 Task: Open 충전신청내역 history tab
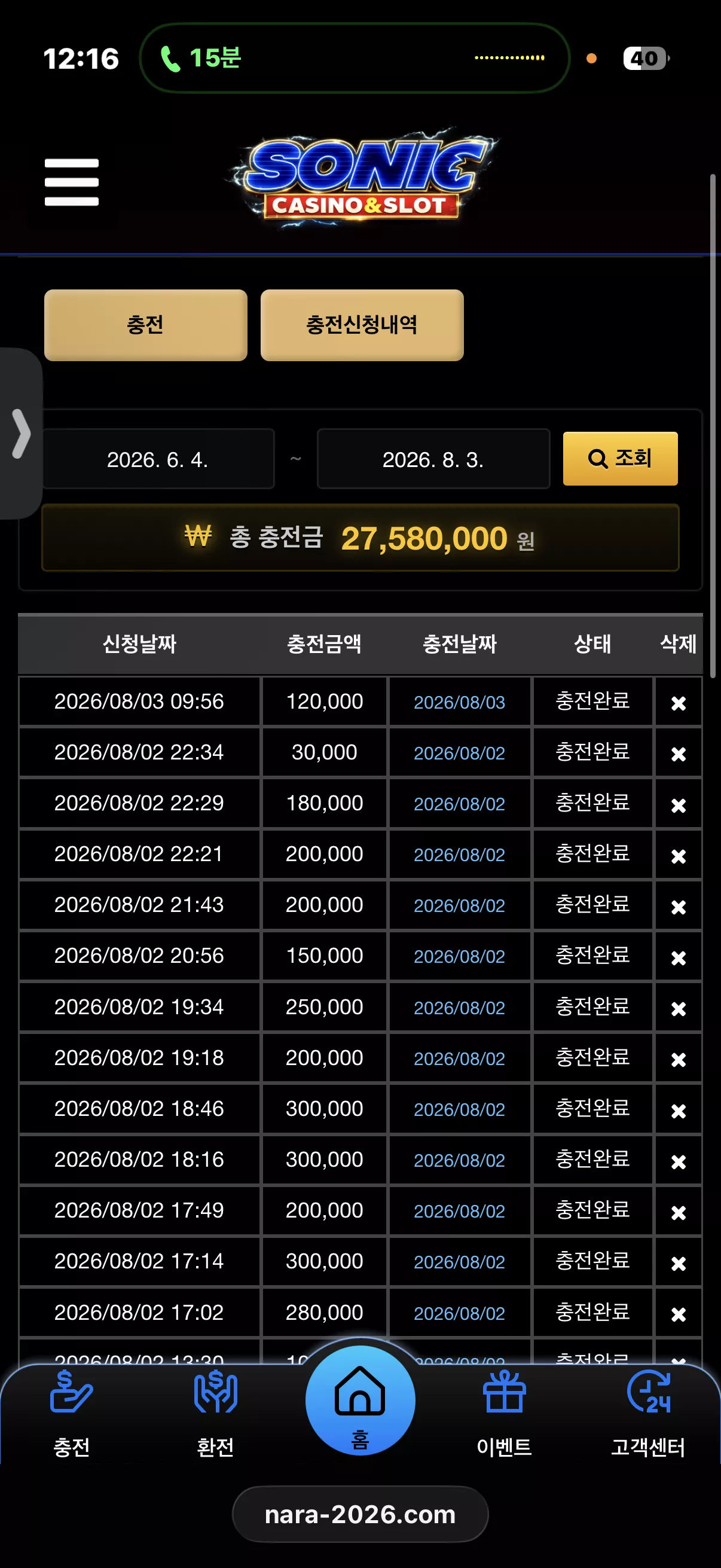click(362, 325)
